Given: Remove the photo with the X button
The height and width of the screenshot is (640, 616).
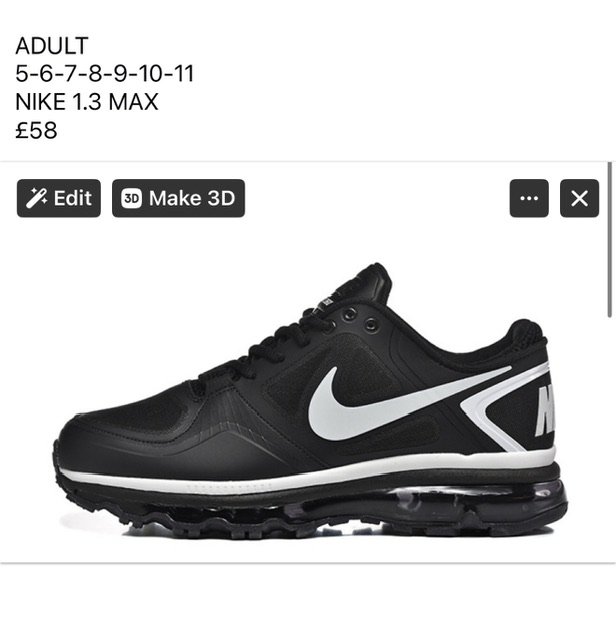Looking at the screenshot, I should (579, 198).
